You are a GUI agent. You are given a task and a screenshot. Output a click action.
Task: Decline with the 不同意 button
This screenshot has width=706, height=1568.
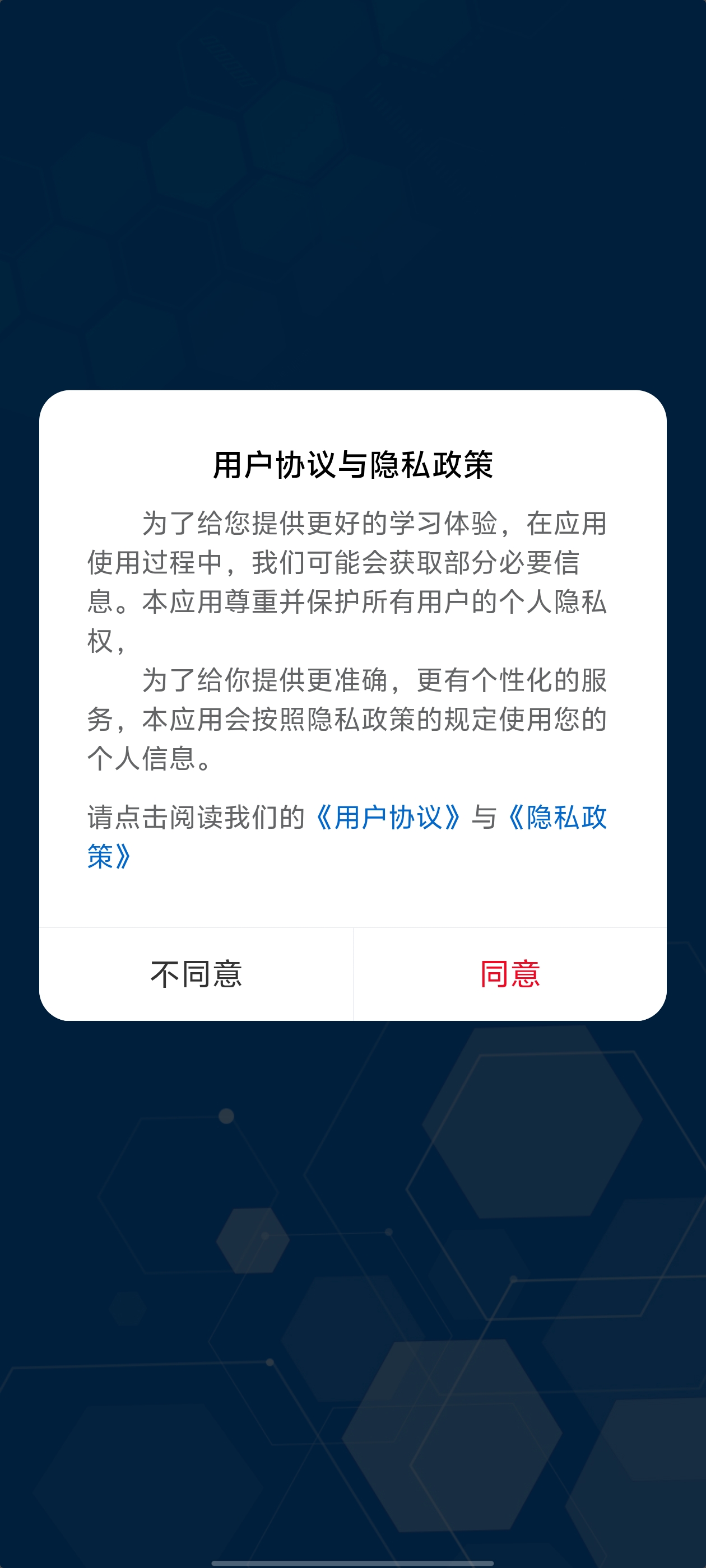196,974
